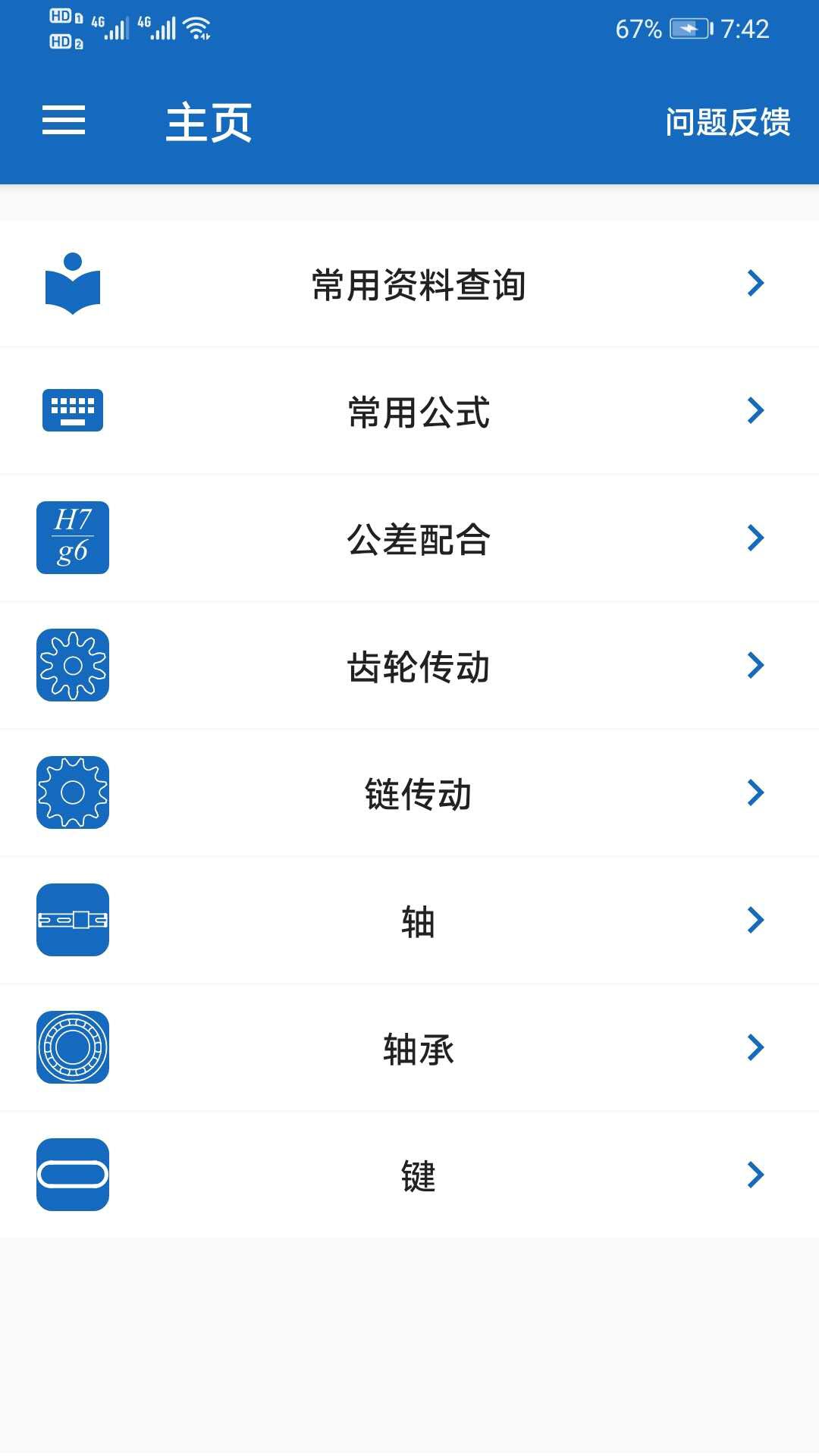
Task: Select the gear icon for 齿轮传动
Action: point(73,665)
